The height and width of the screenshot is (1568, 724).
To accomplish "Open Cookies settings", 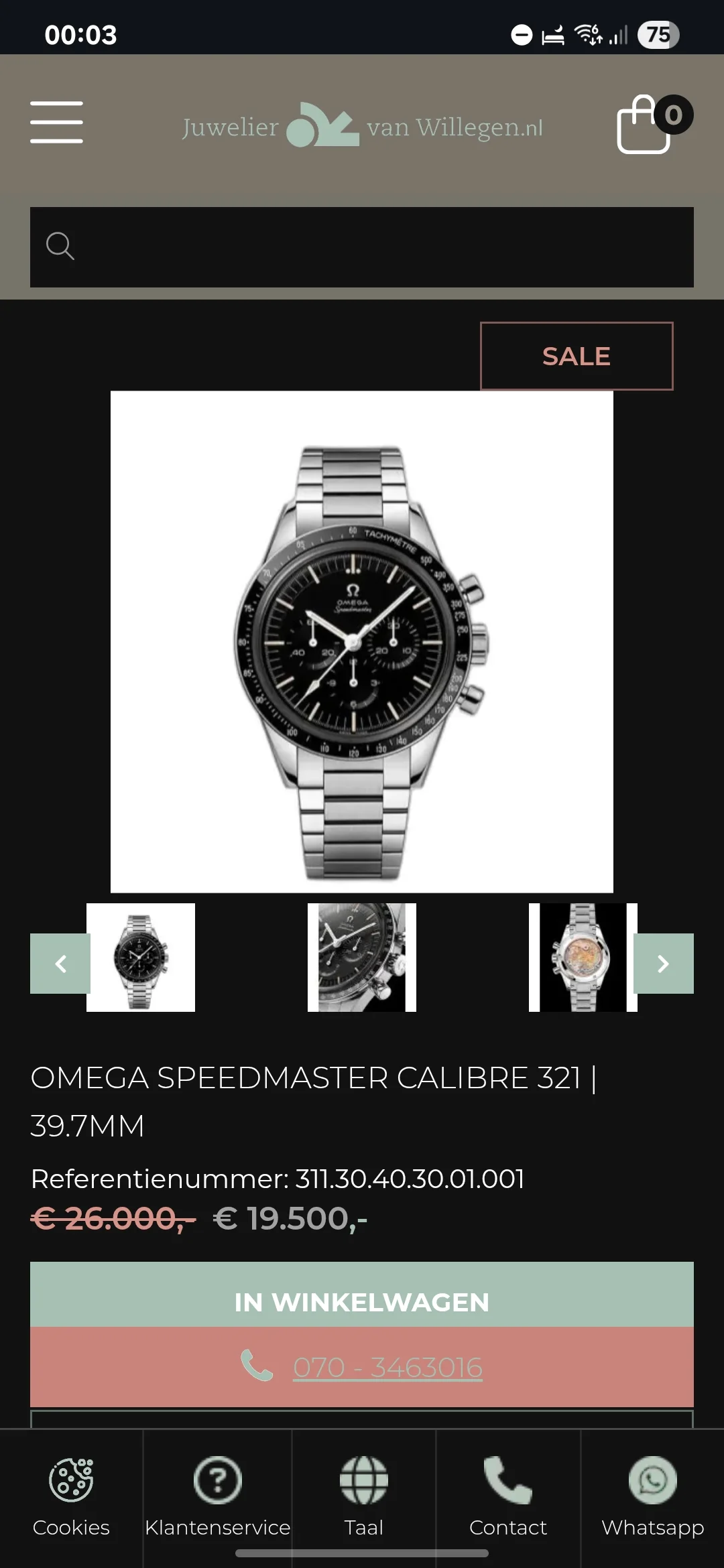I will (71, 1498).
